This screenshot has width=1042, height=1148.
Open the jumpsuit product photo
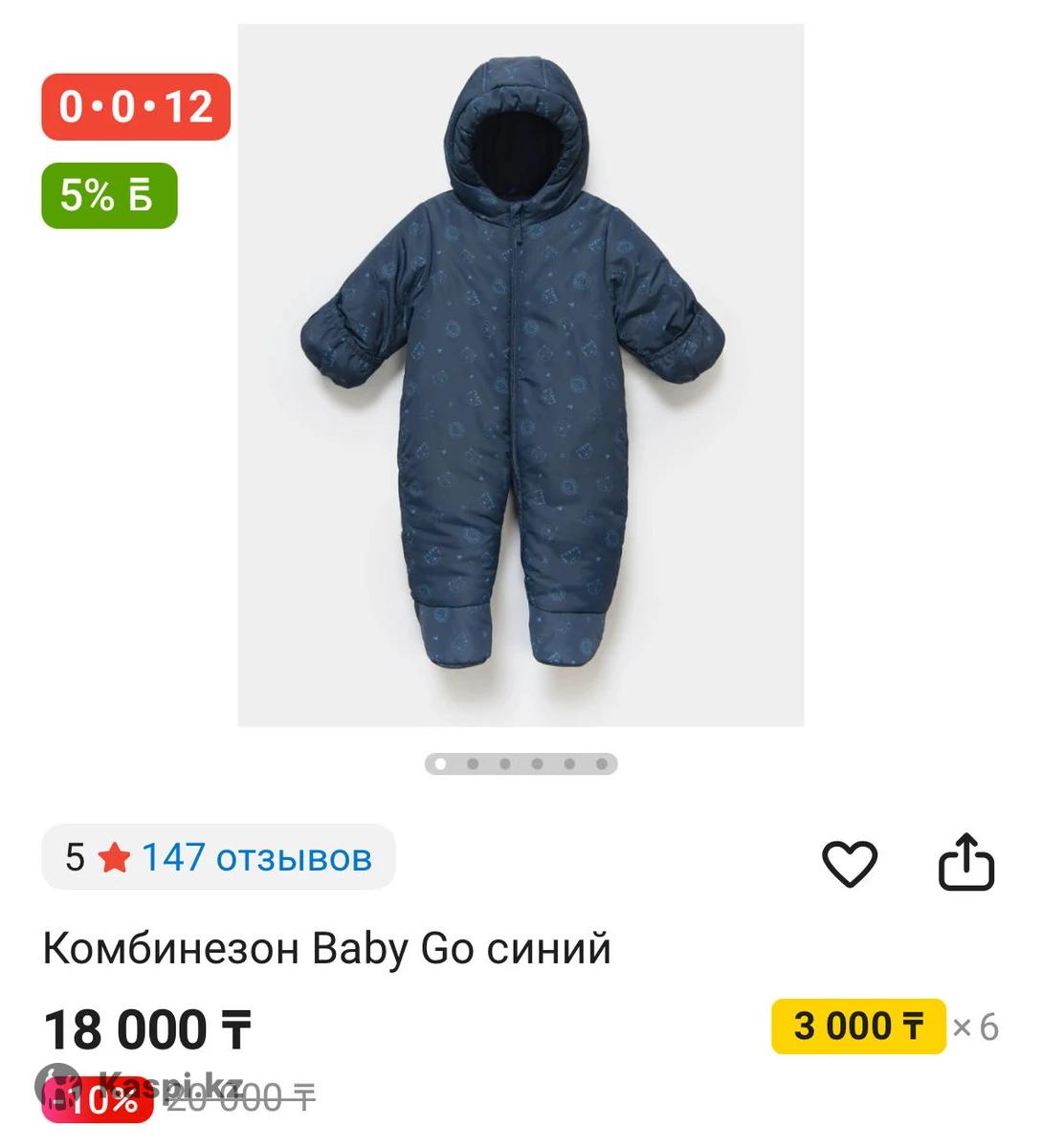[x=521, y=375]
